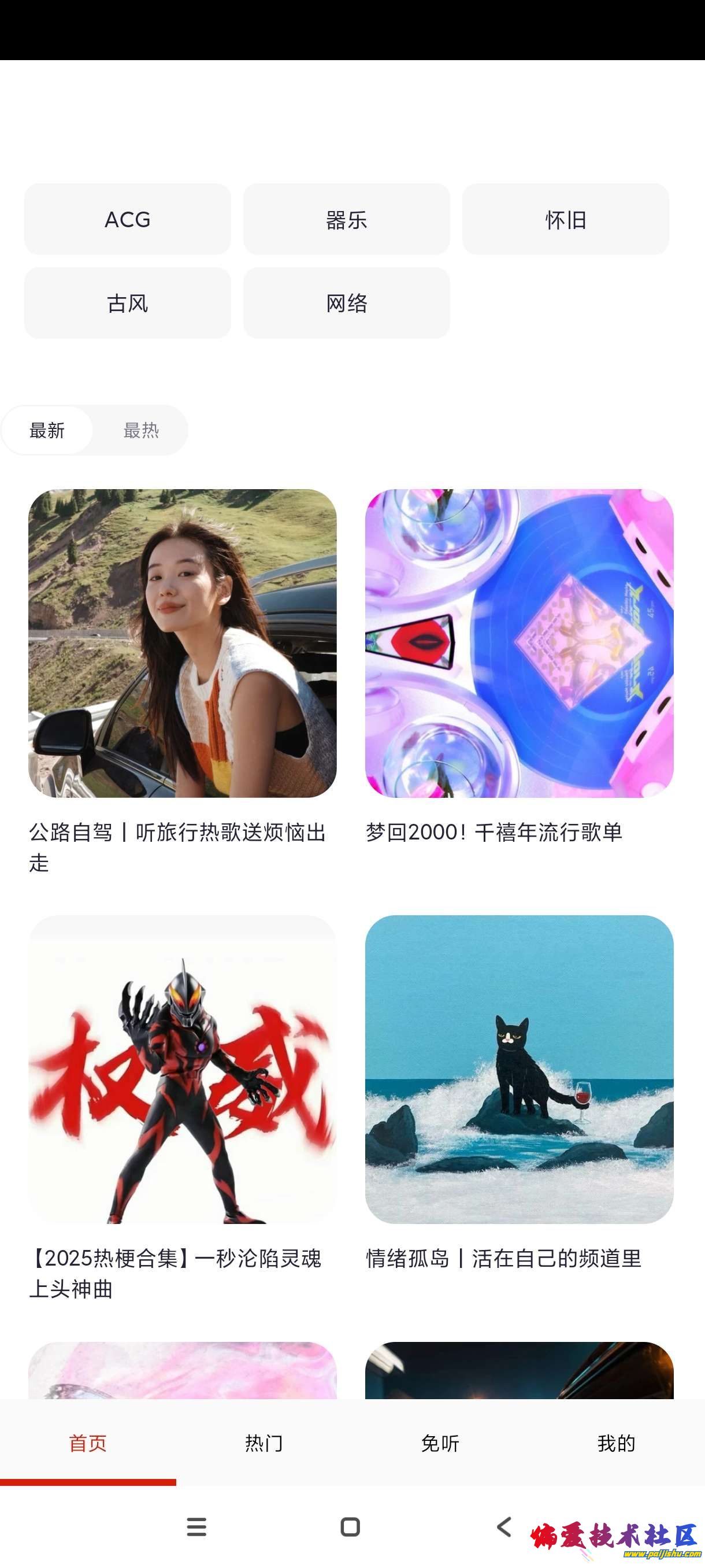Open the system recent apps menu
Viewport: 705px width, 1568px height.
[x=196, y=1527]
